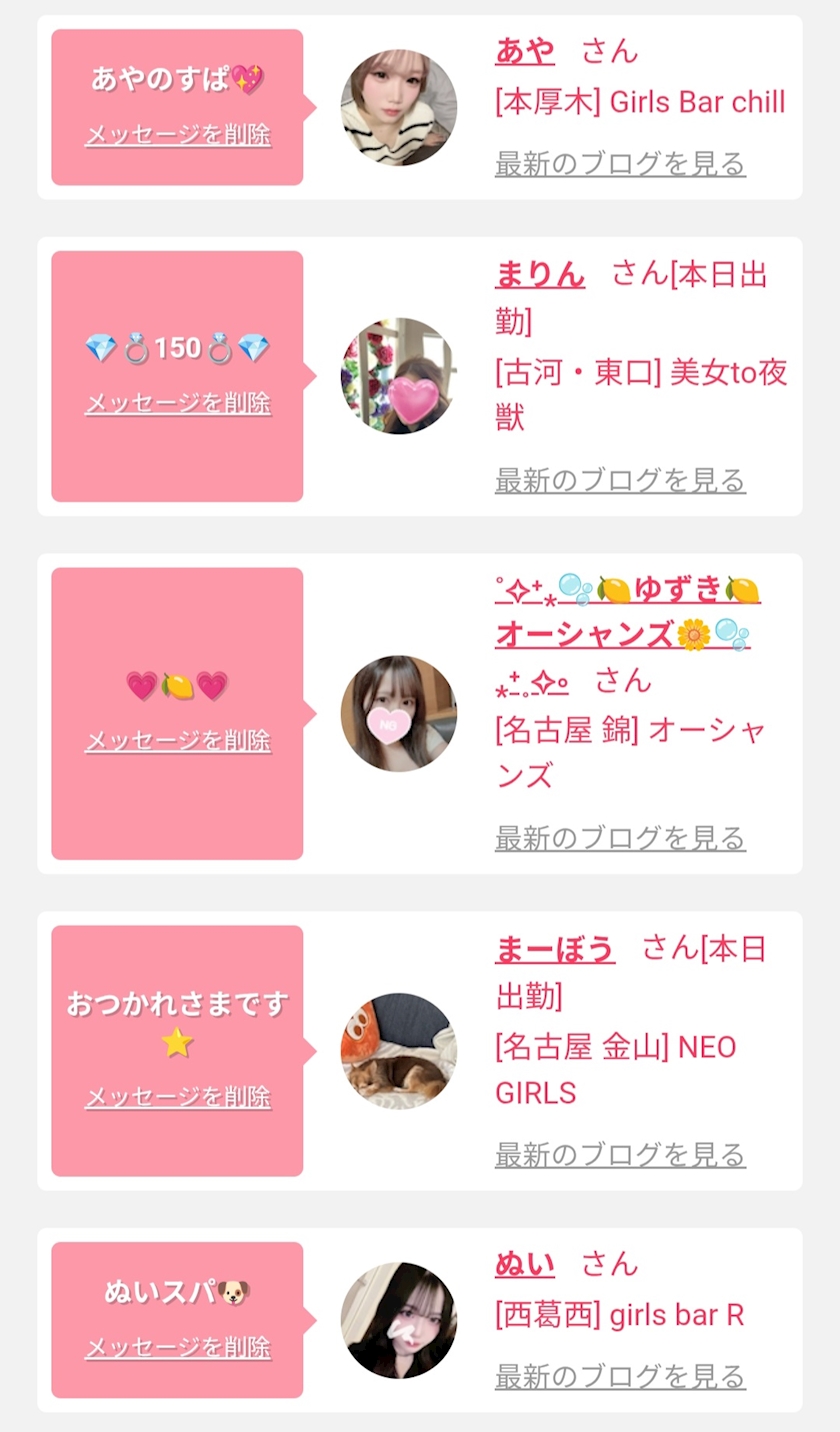
Task: Delete the おつかれさまです message
Action: (x=178, y=1097)
